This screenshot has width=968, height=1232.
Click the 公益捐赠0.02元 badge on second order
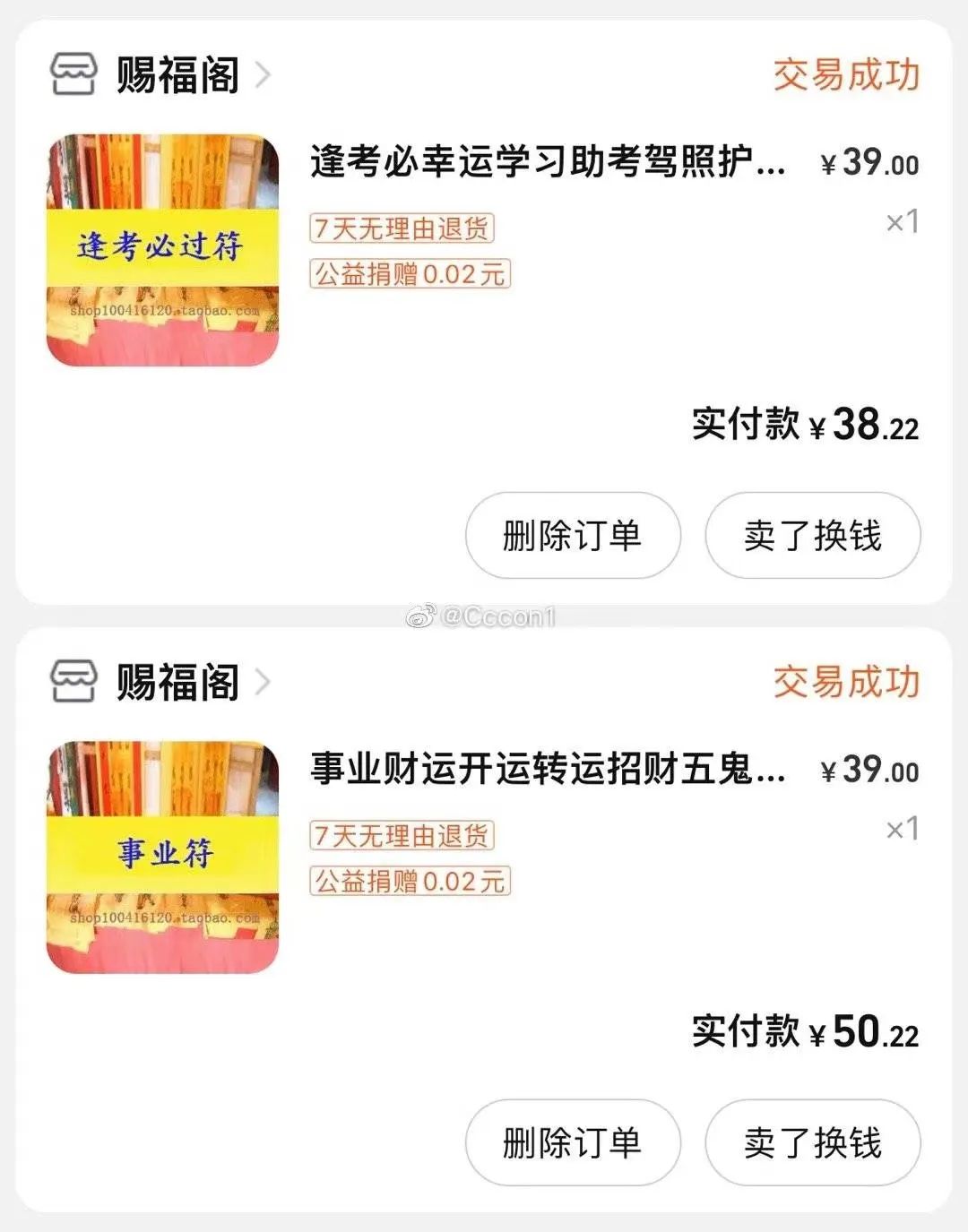[x=411, y=883]
